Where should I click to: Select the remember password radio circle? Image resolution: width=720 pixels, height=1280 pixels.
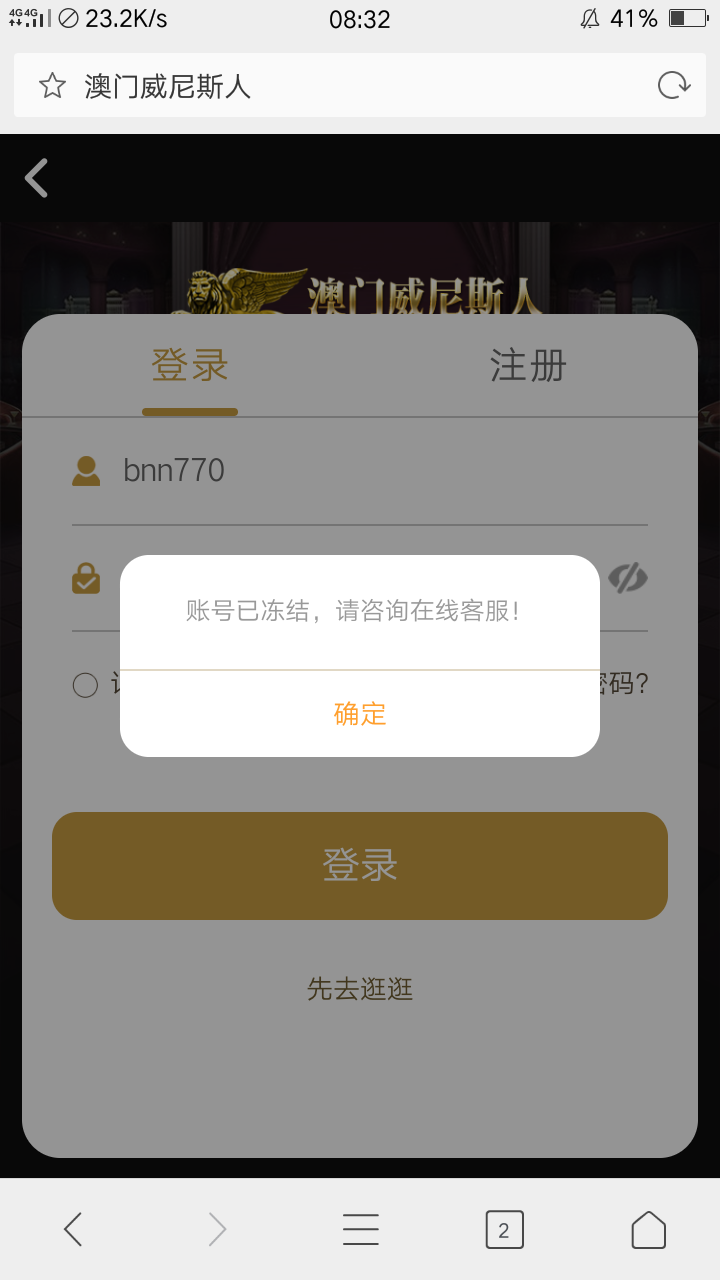(85, 685)
